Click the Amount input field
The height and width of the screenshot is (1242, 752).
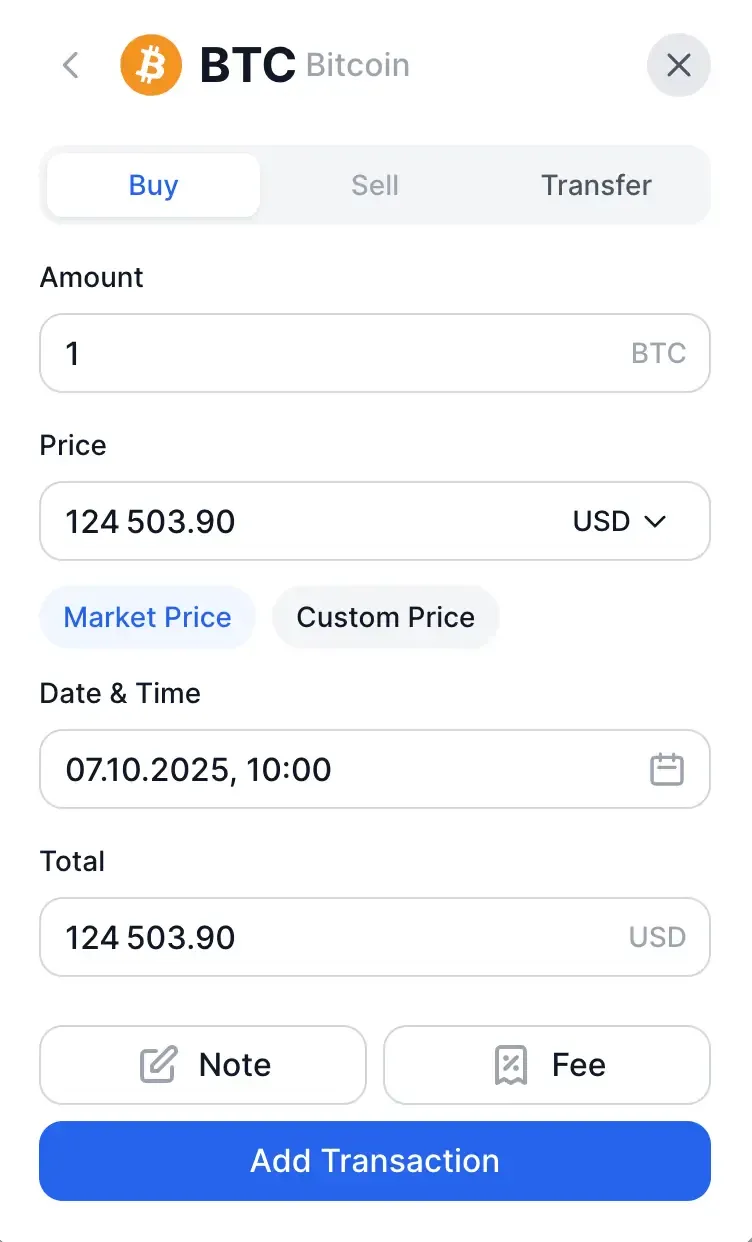tap(300, 353)
